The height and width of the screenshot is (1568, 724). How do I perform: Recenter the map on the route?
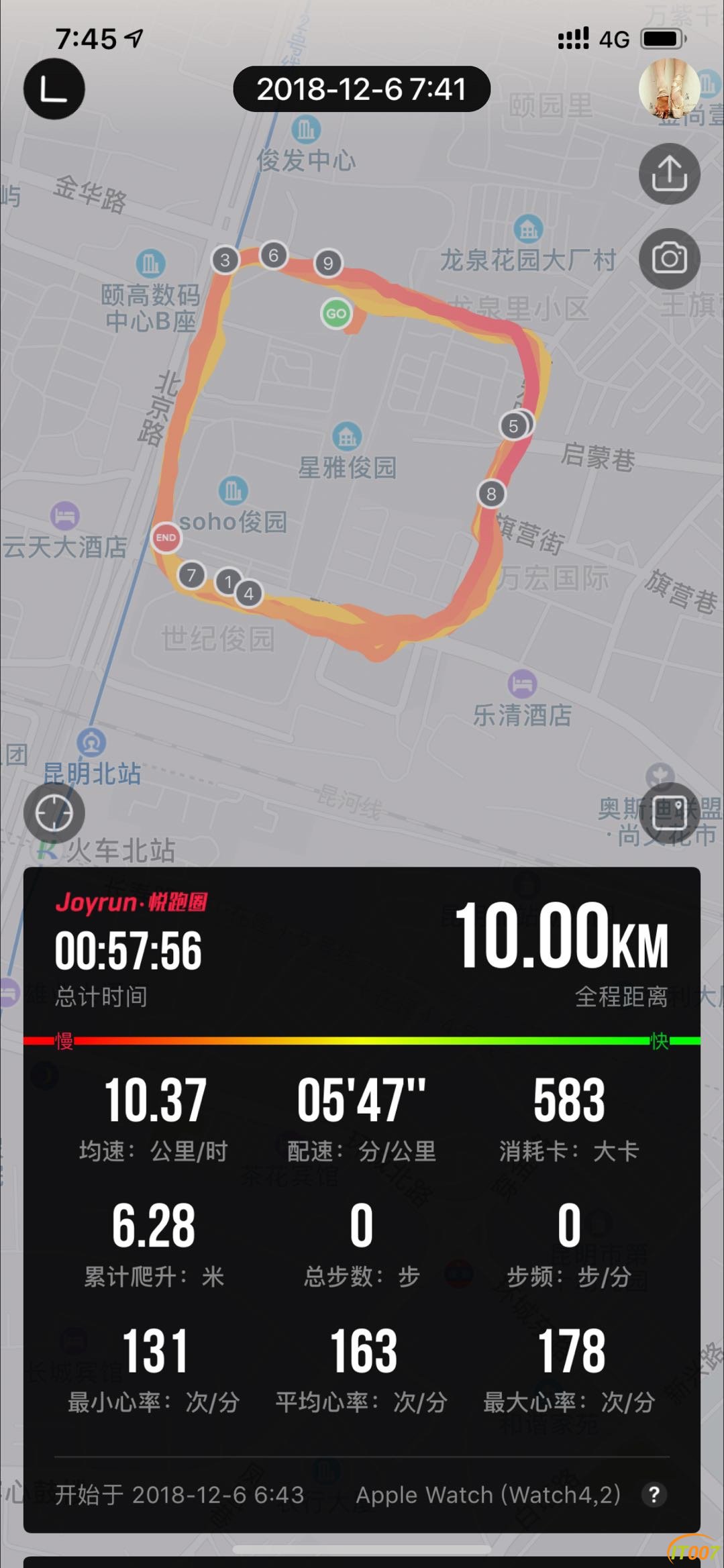pos(54,813)
